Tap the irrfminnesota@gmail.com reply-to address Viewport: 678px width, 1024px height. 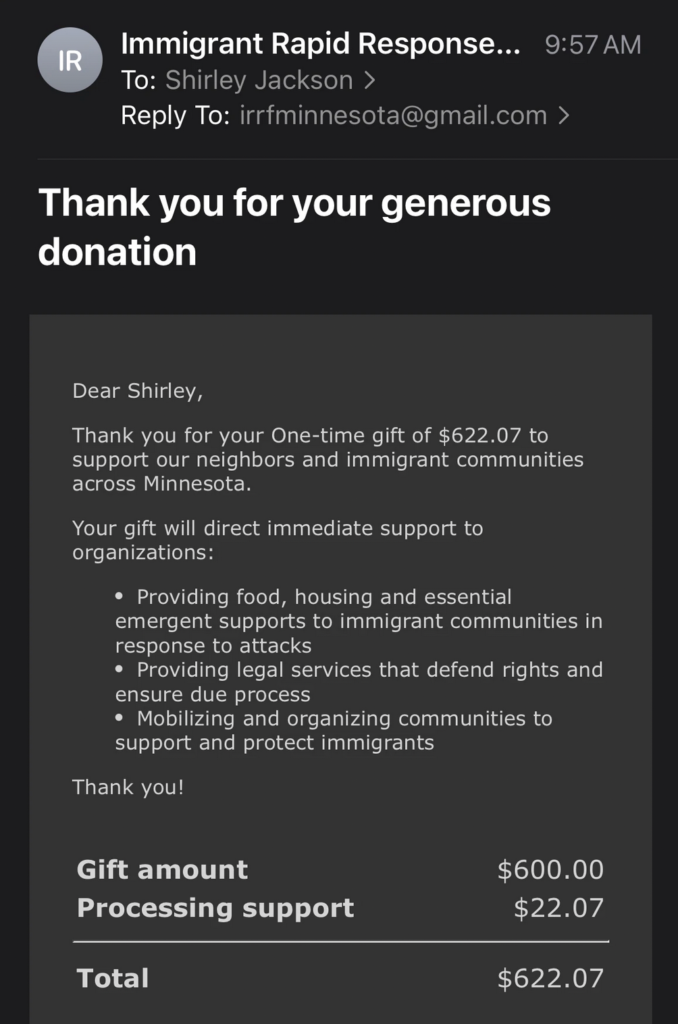pos(393,115)
